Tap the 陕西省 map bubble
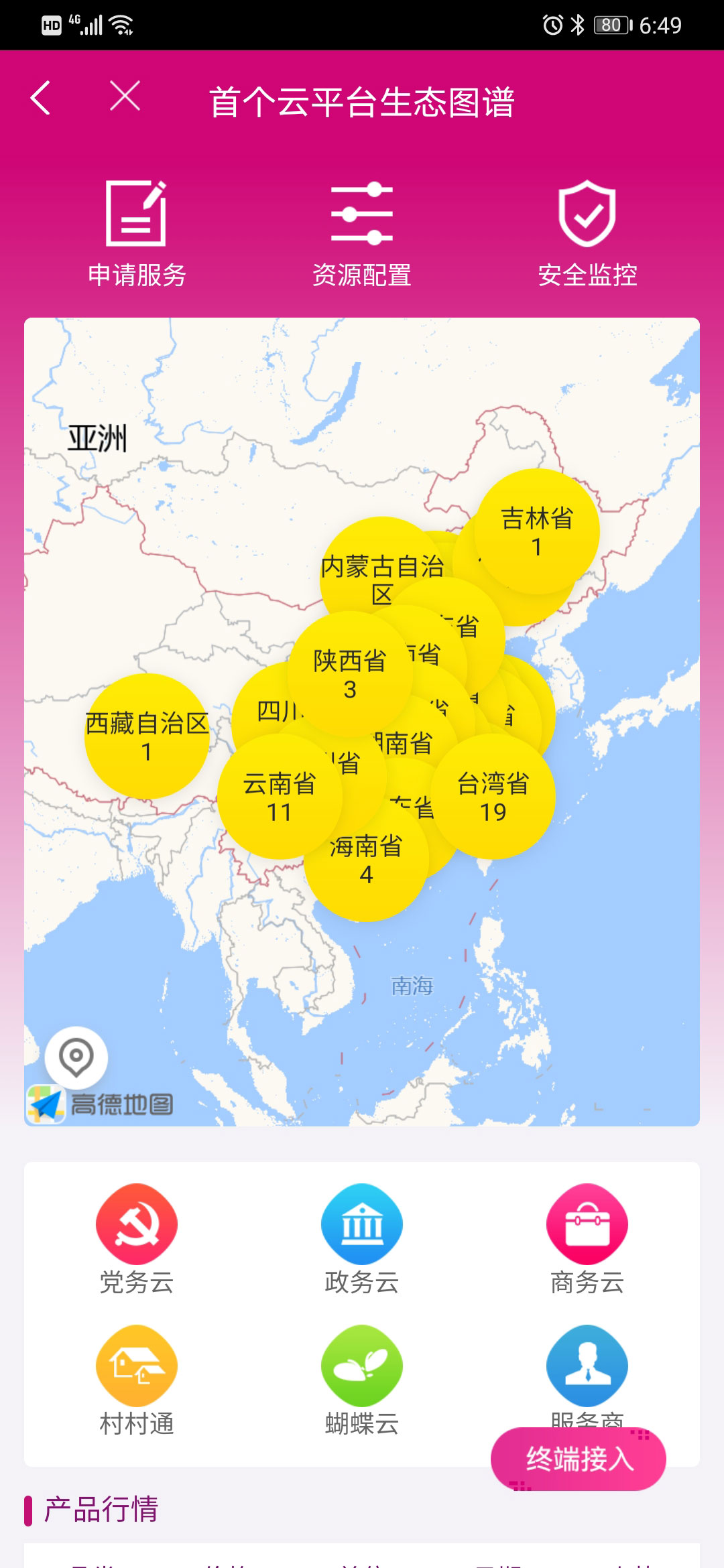This screenshot has height=1568, width=724. [x=349, y=673]
